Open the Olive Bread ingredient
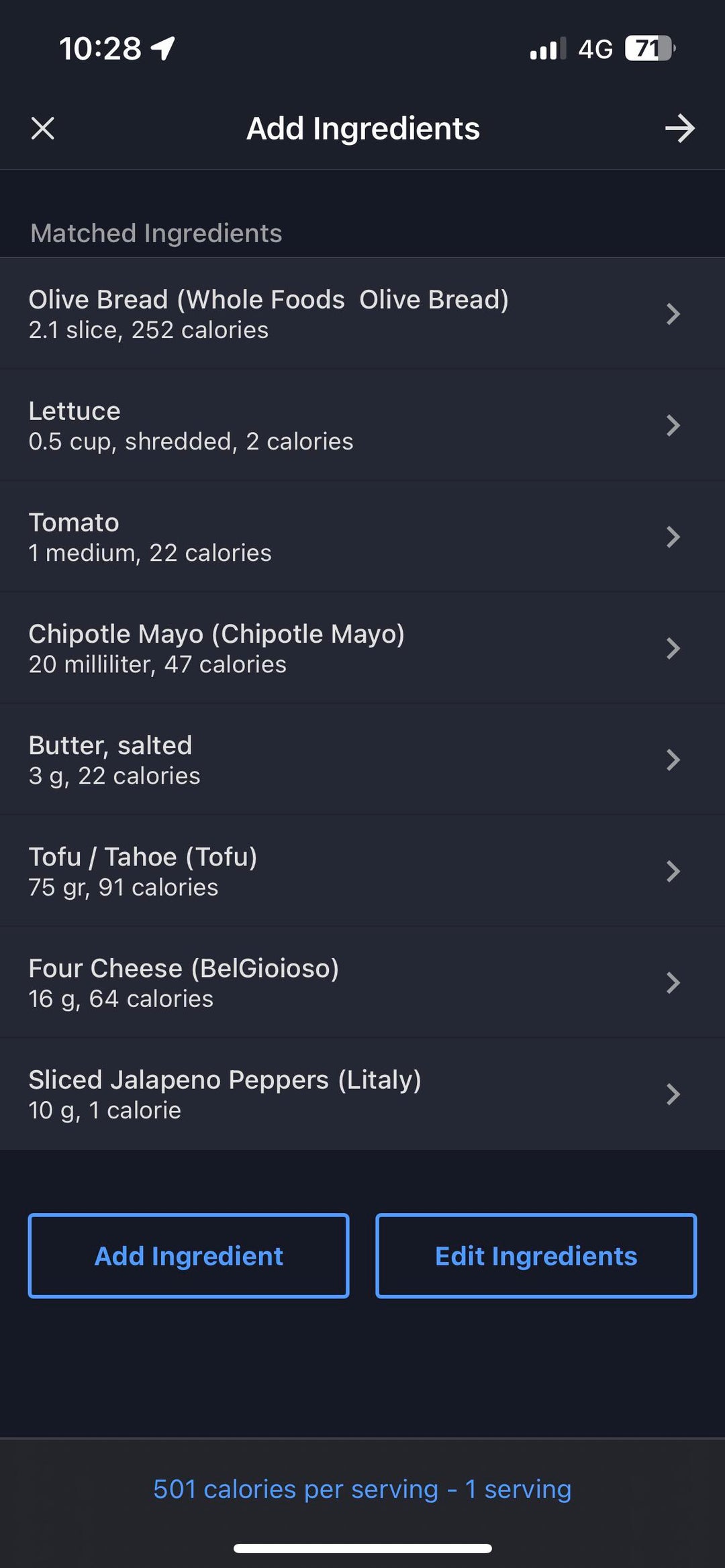 362,313
